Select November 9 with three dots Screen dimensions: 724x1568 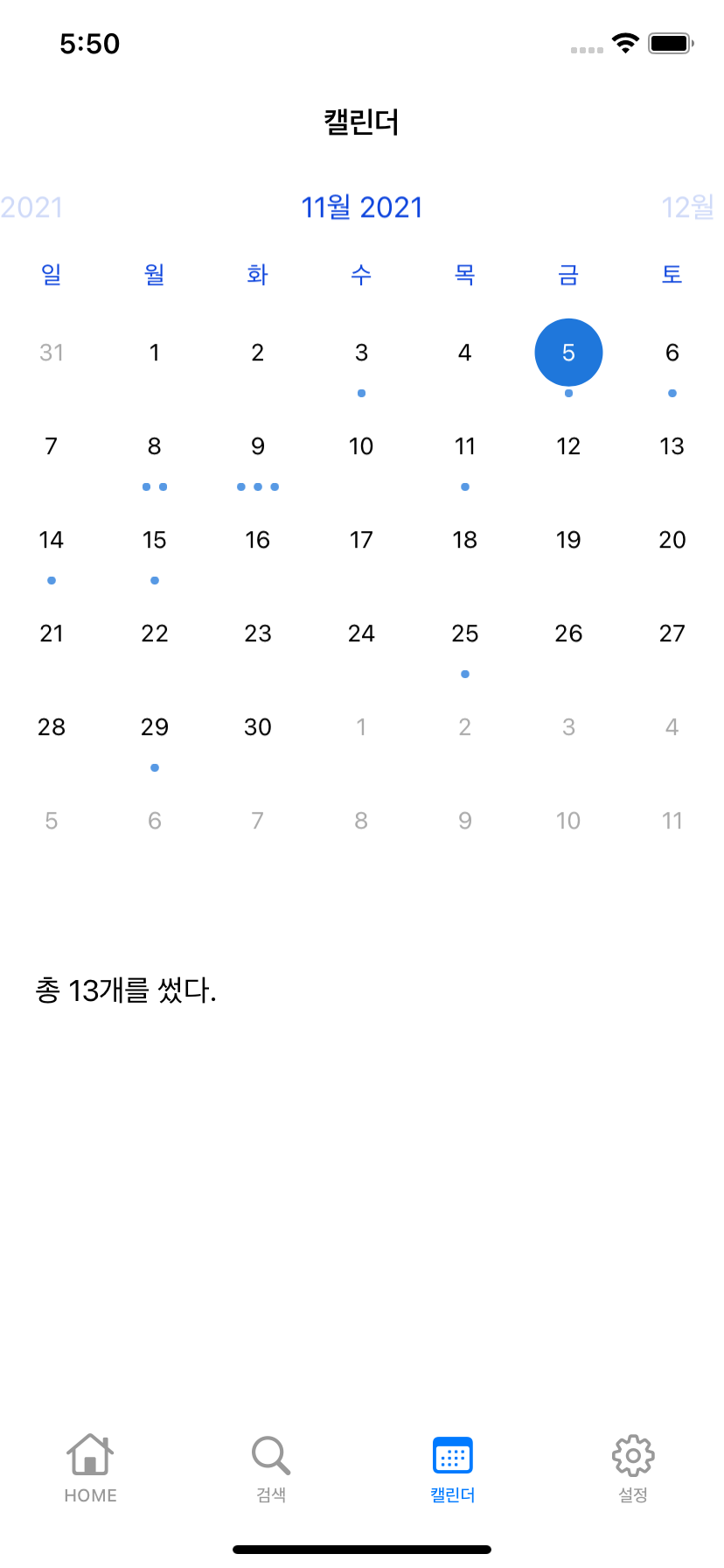pyautogui.click(x=257, y=446)
